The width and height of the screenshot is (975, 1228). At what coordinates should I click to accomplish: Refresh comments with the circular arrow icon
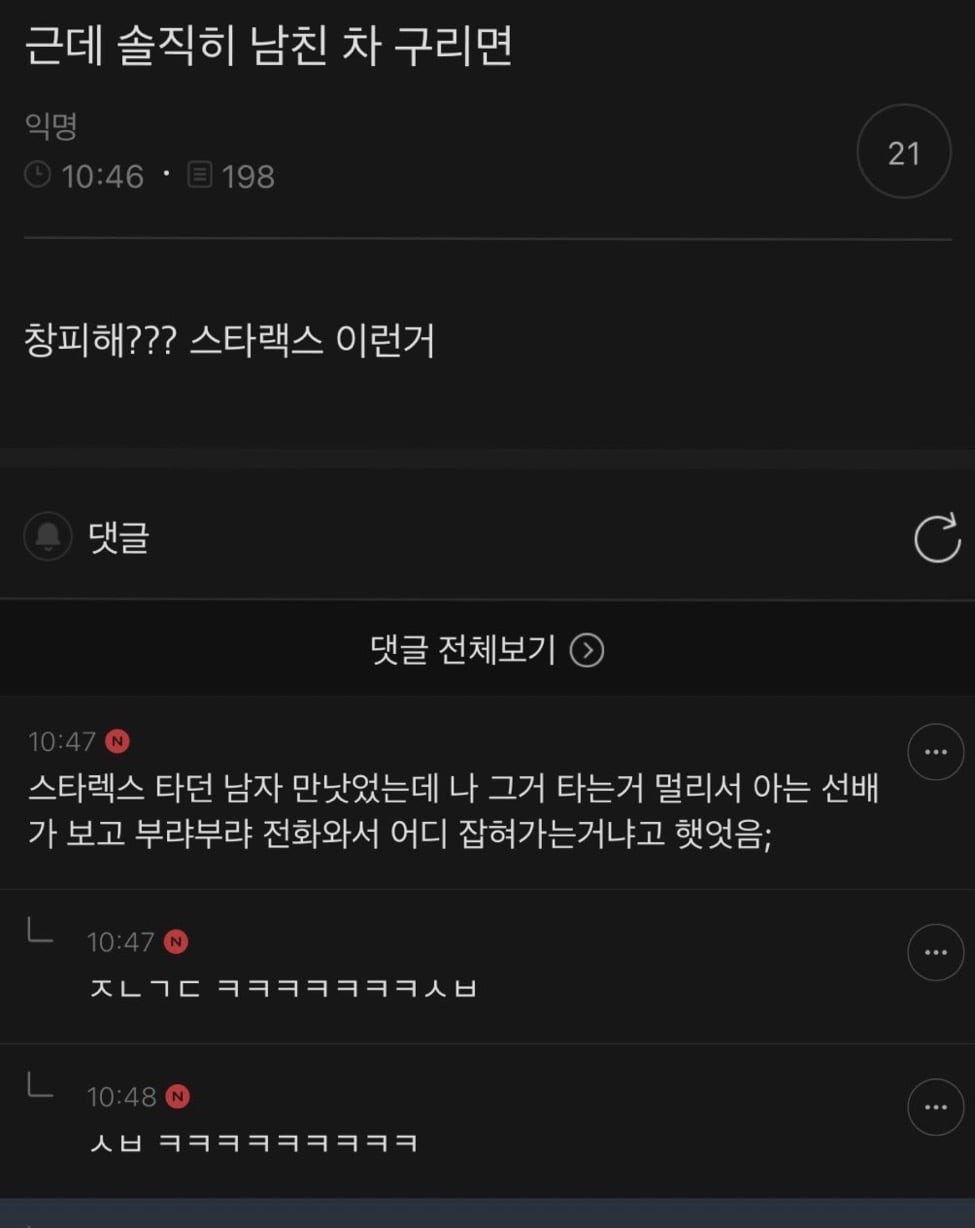point(935,537)
